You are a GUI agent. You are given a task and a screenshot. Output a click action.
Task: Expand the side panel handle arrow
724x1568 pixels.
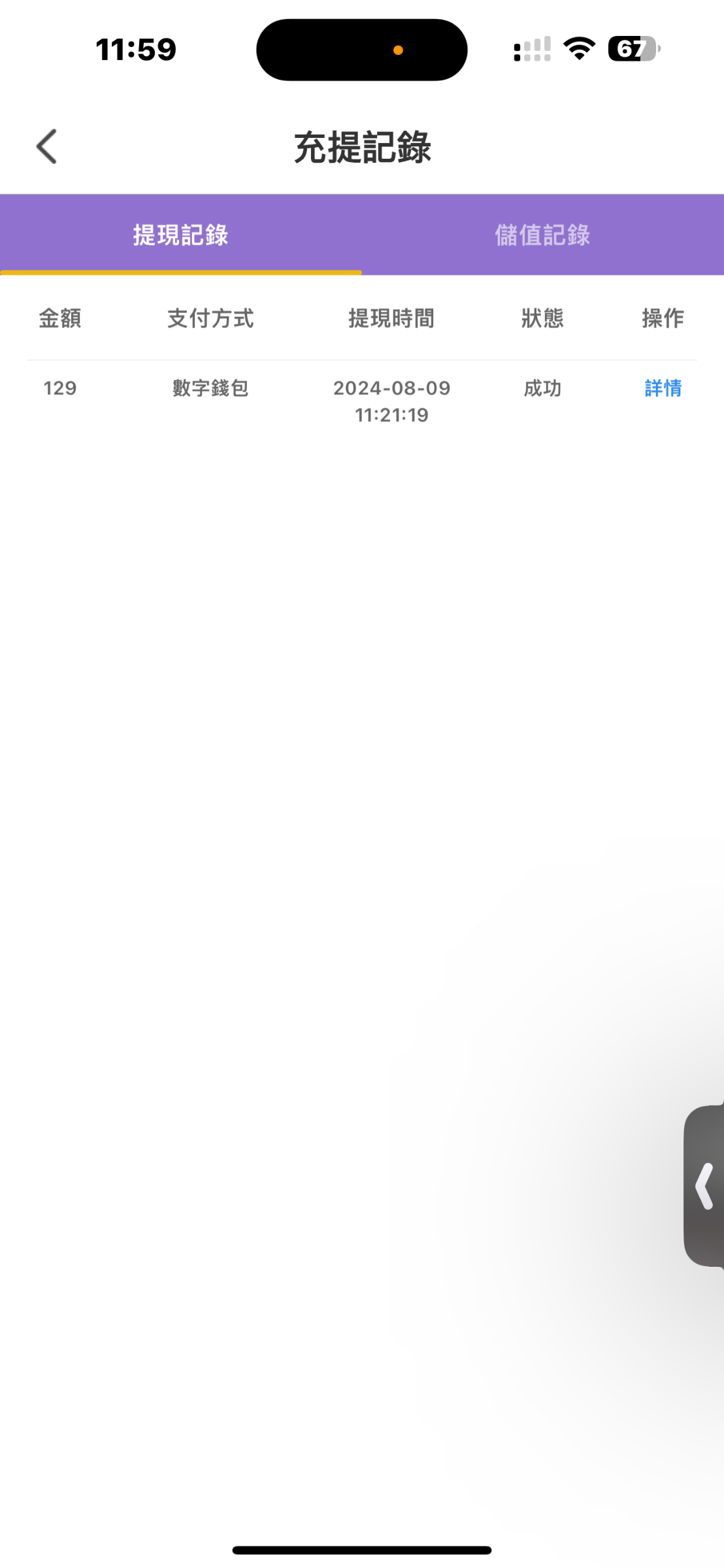point(704,1186)
